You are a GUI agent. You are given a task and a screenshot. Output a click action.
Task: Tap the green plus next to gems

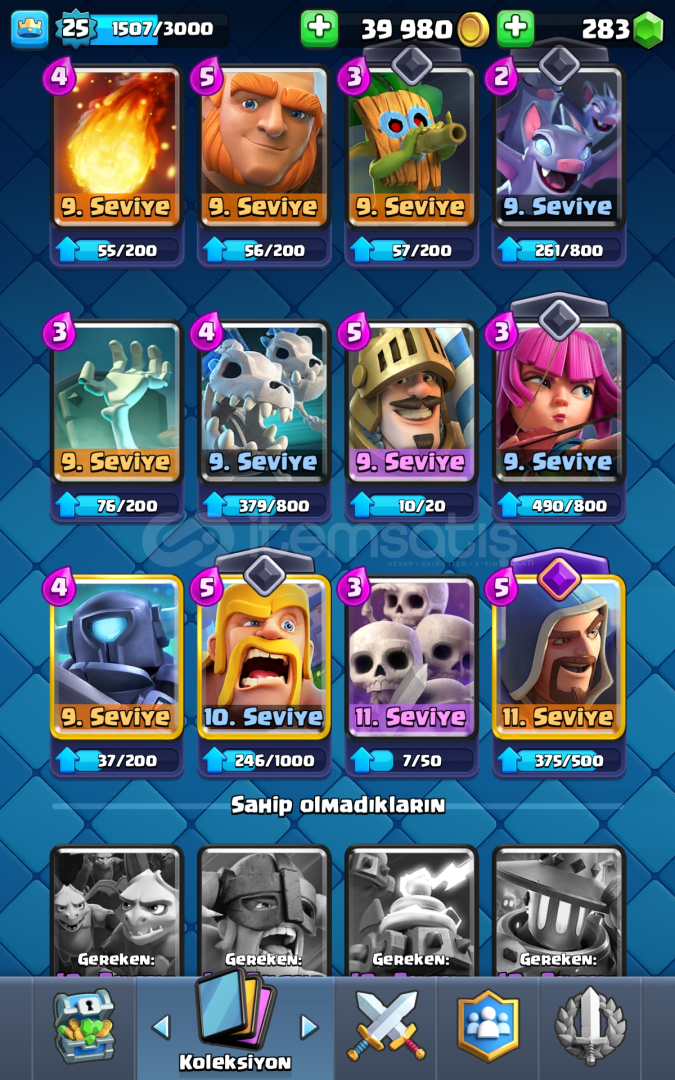515,28
